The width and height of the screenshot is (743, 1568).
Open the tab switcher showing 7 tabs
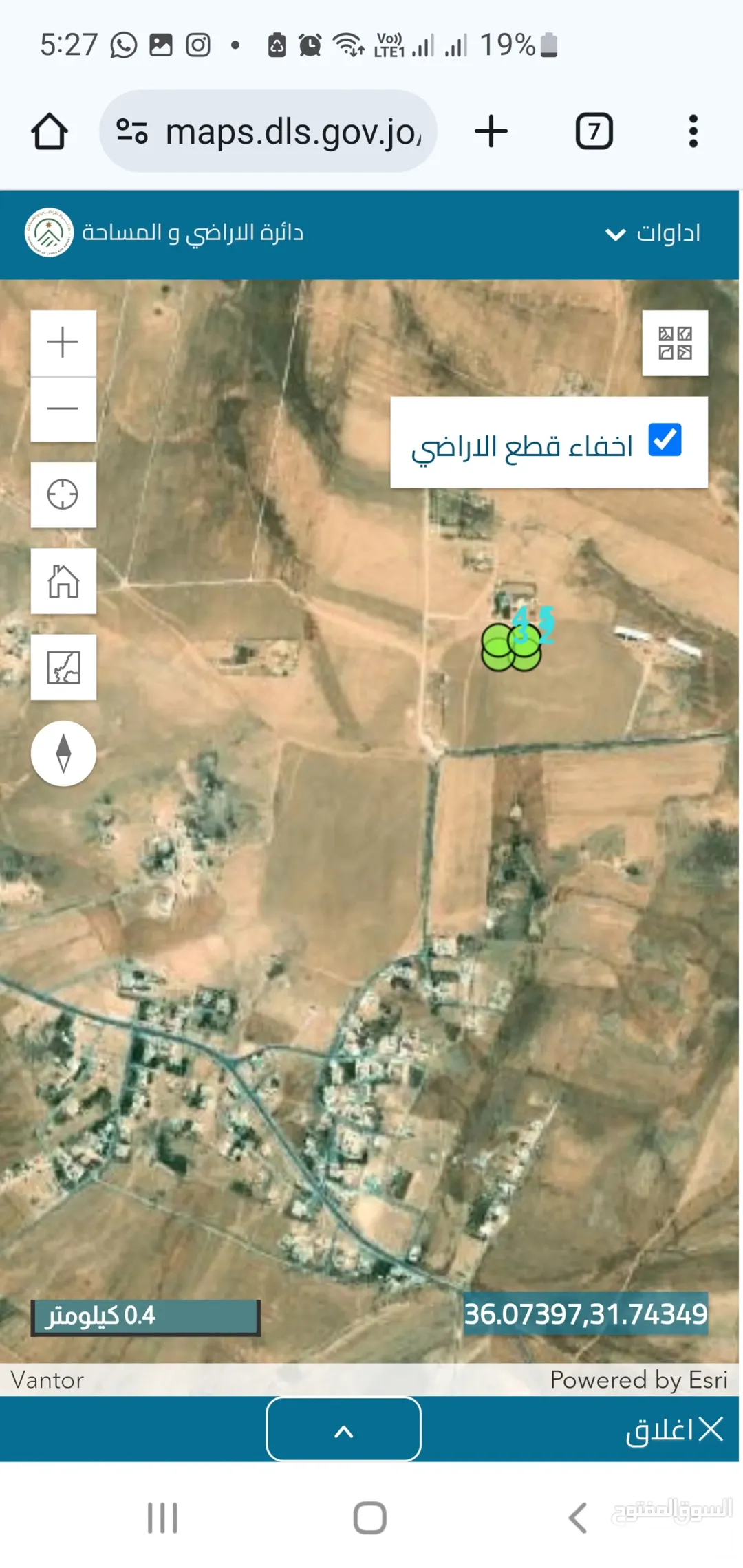[x=594, y=131]
